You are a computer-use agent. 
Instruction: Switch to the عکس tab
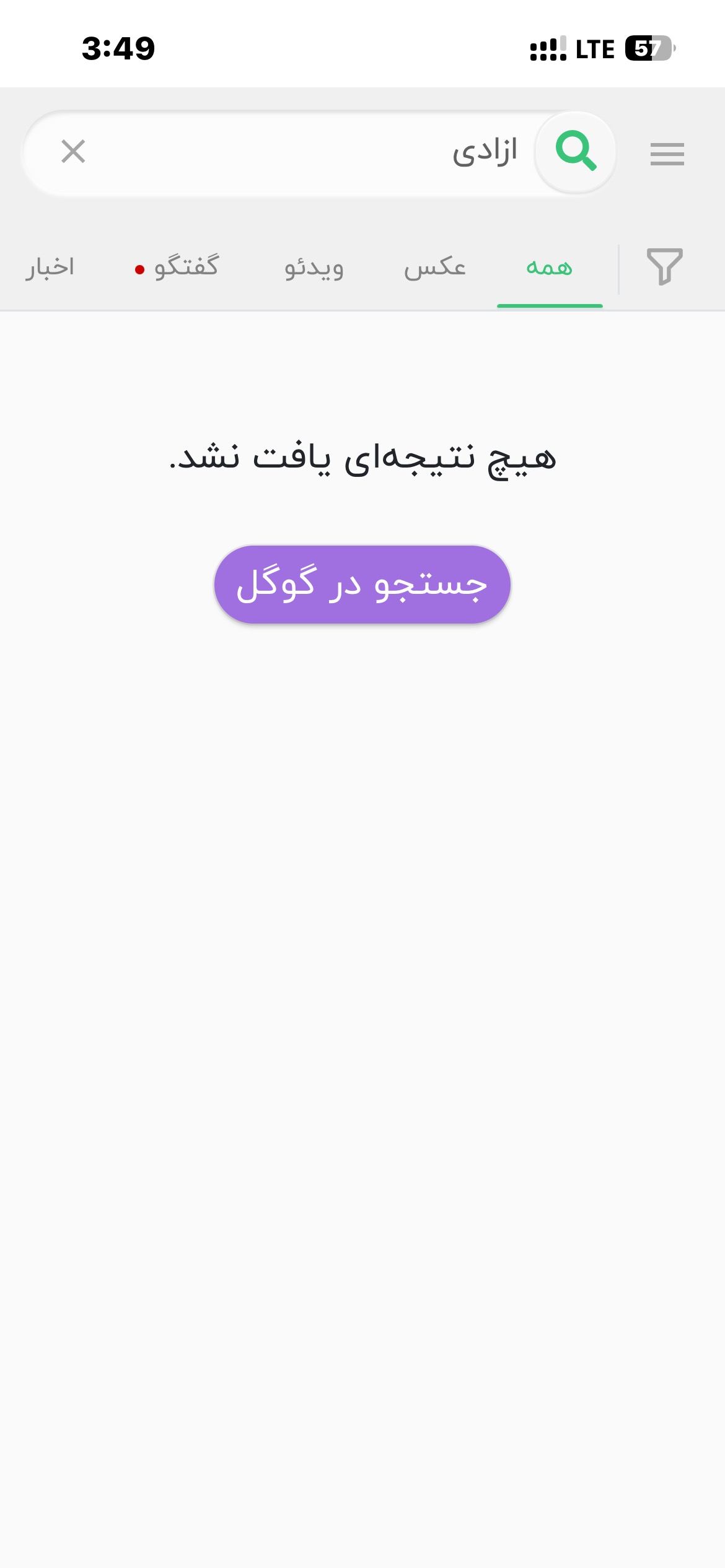point(435,268)
